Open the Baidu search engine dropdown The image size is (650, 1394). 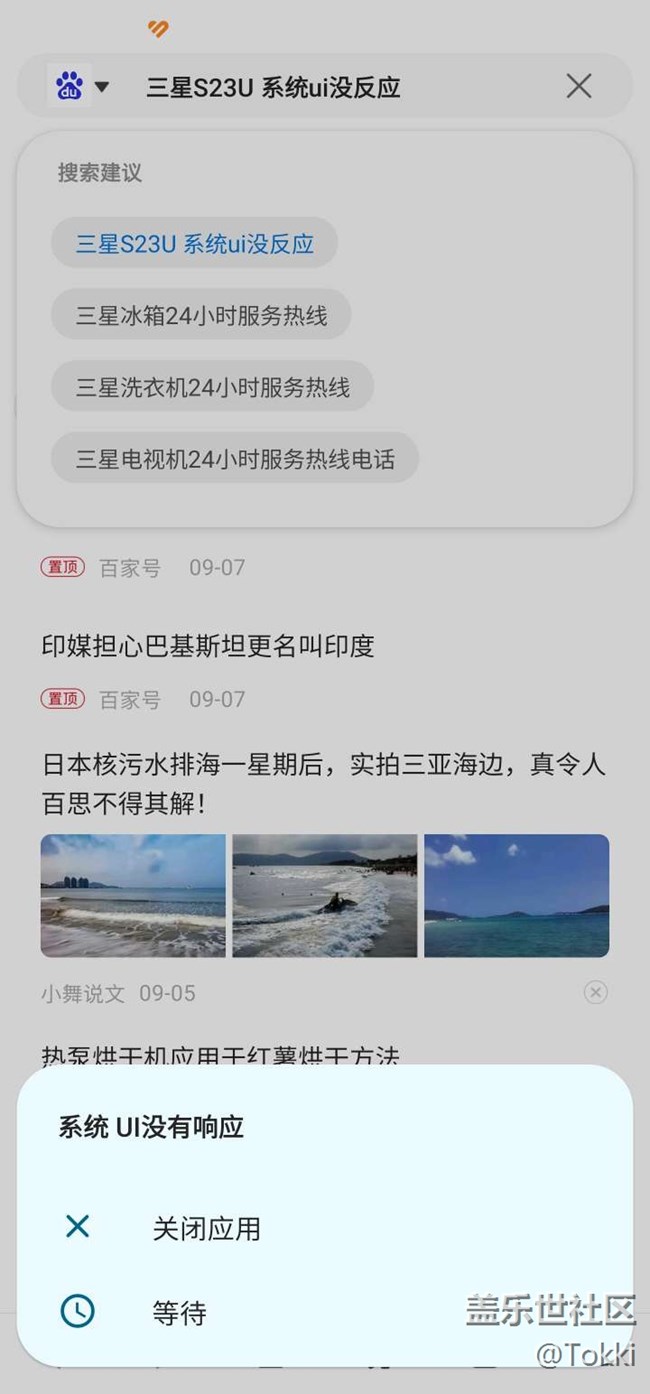click(x=80, y=86)
